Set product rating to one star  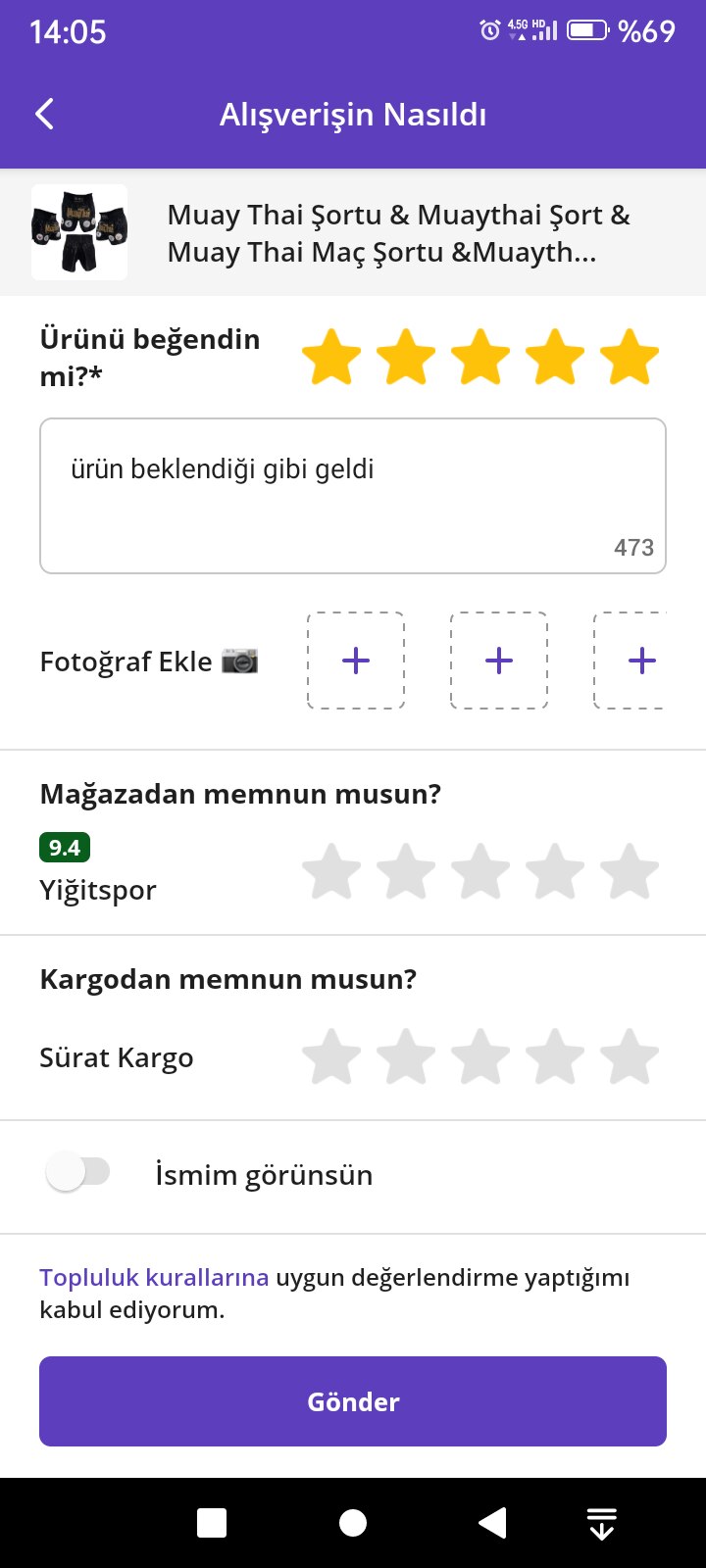pos(331,358)
